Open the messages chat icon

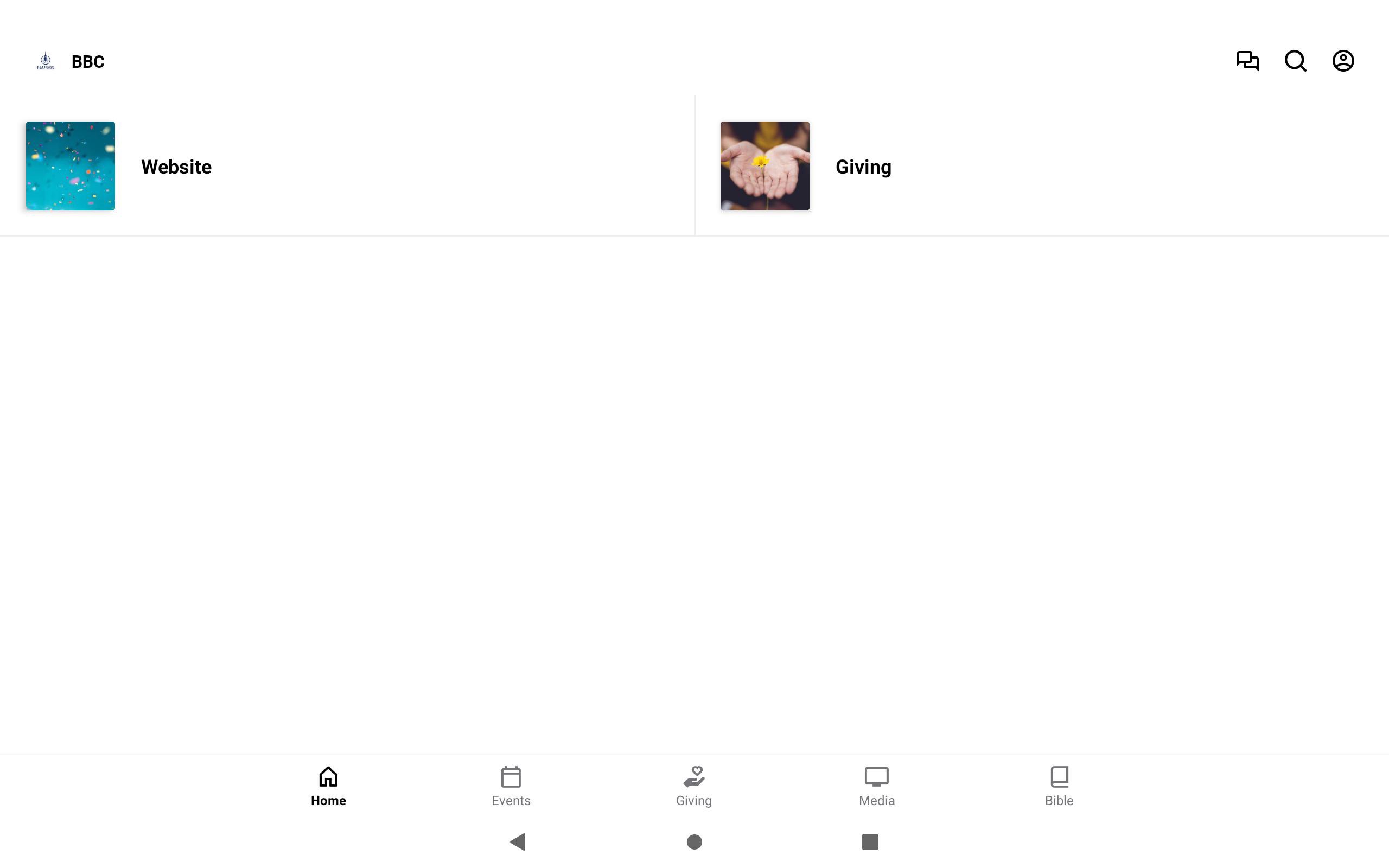1247,61
